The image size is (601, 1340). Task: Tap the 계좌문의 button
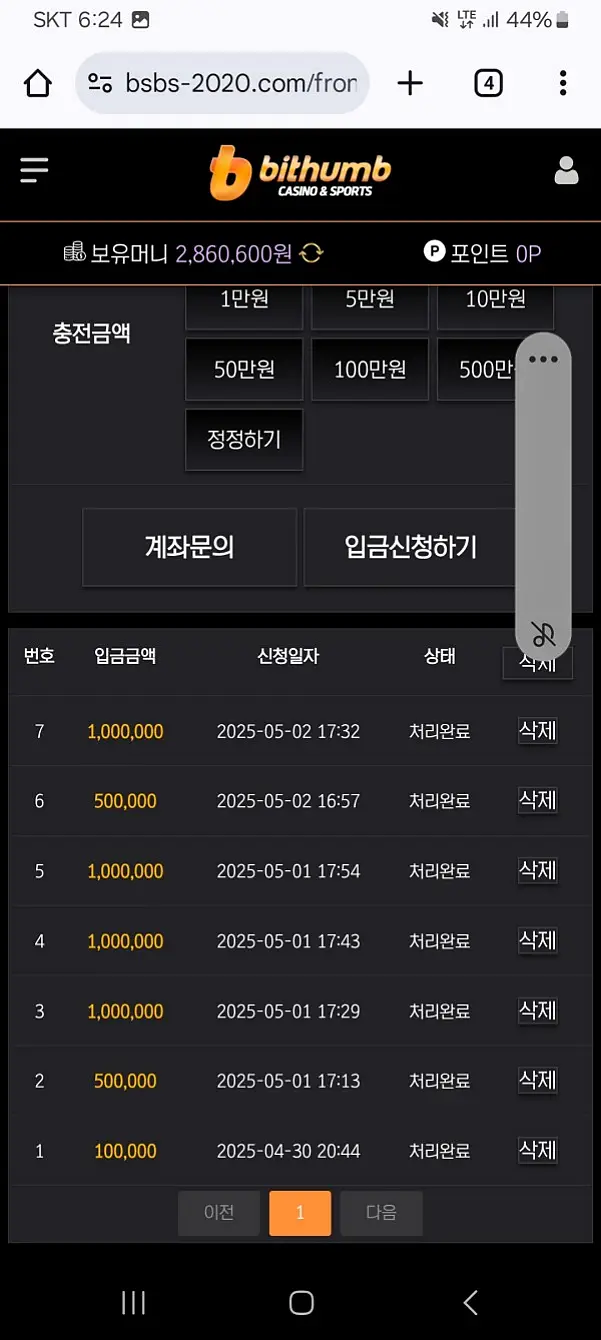click(189, 547)
